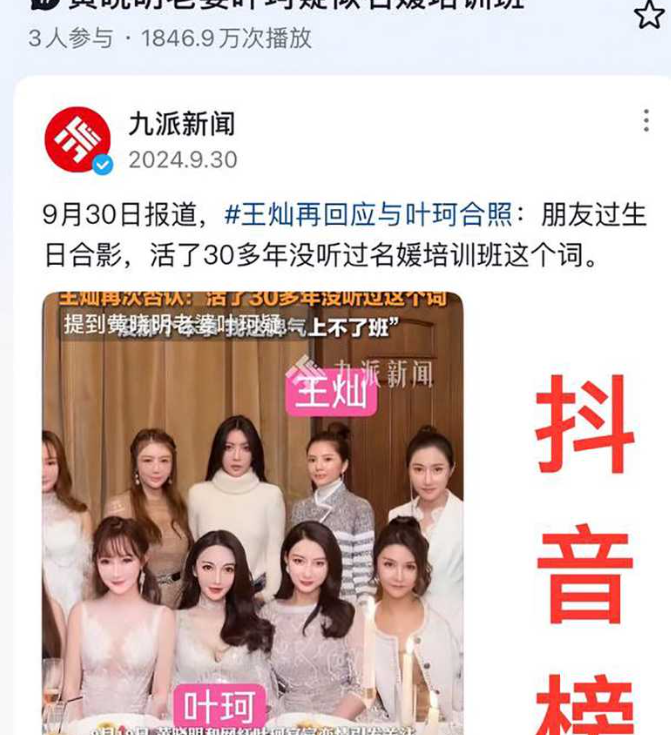This screenshot has width=671, height=735.
Task: Open the #王灿再回应与叶珂合照 hashtag link
Action: coord(368,214)
